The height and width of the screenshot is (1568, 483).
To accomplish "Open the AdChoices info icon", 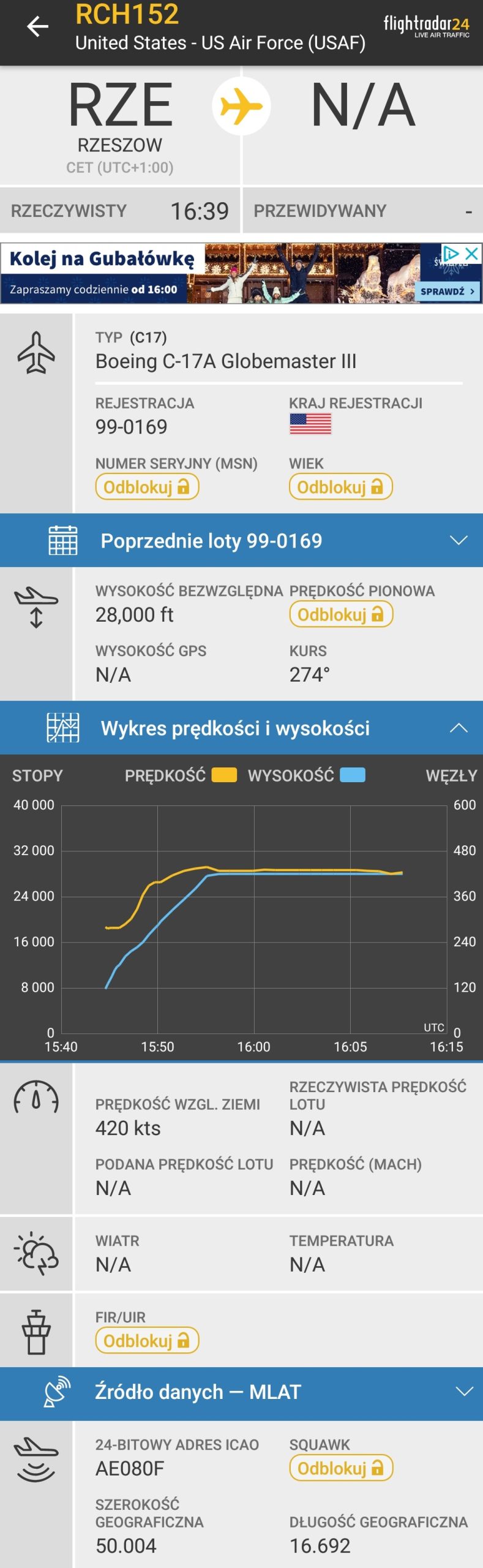I will [x=451, y=253].
